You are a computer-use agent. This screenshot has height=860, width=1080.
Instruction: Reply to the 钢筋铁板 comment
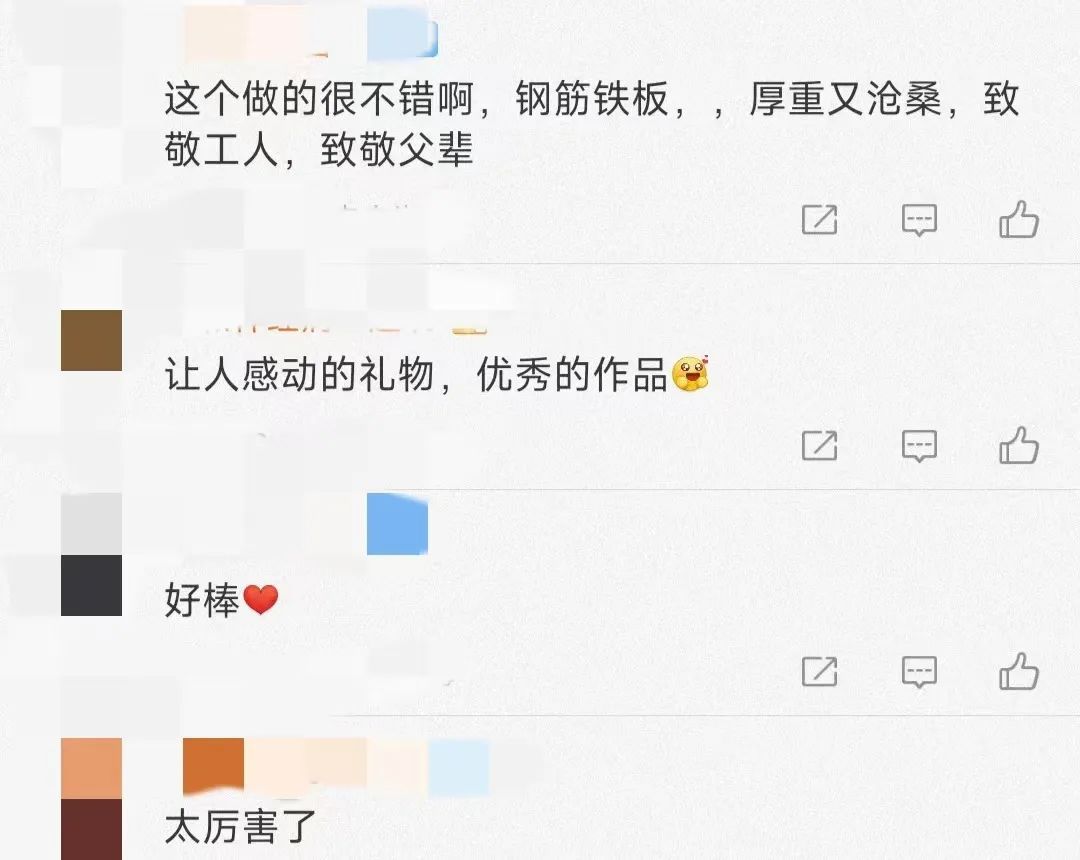(x=919, y=219)
